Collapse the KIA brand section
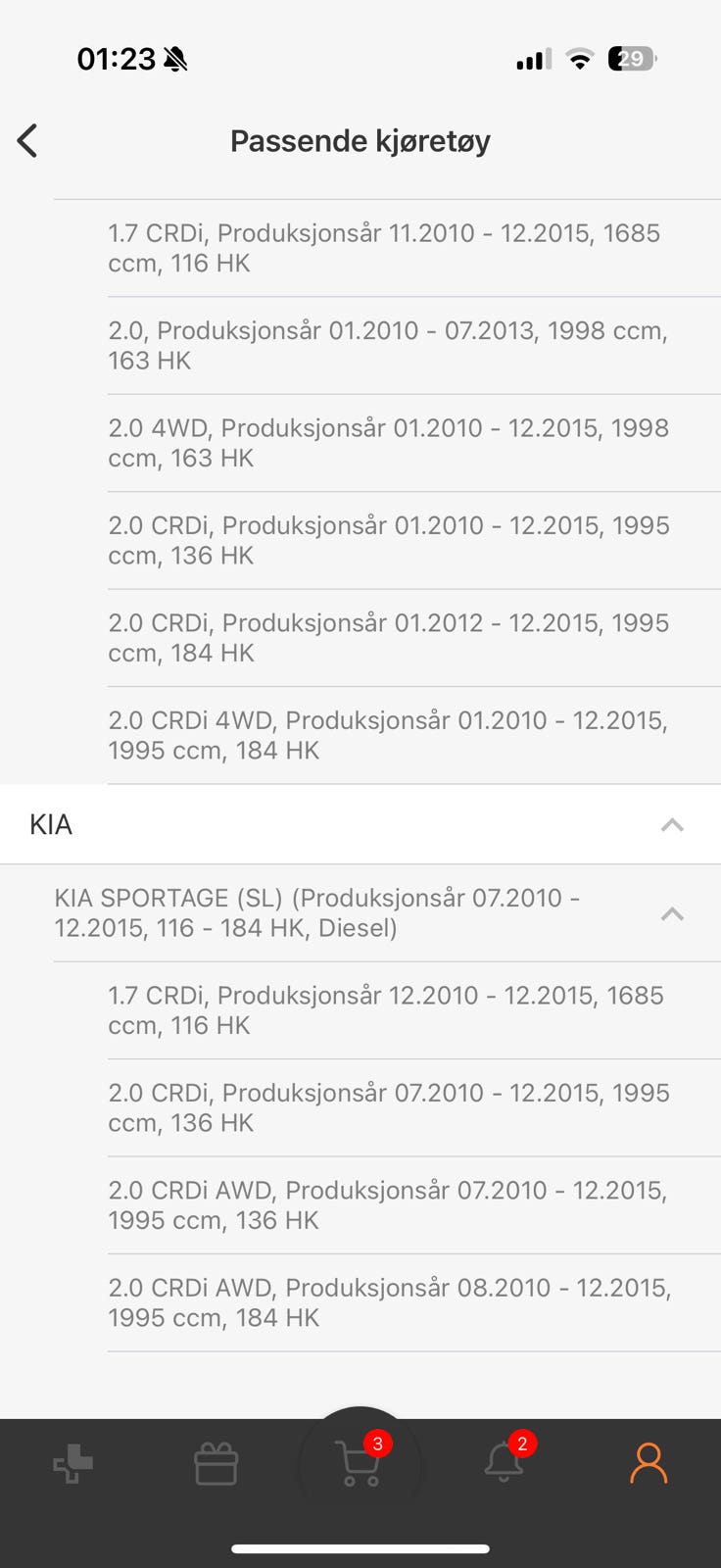 coord(671,825)
